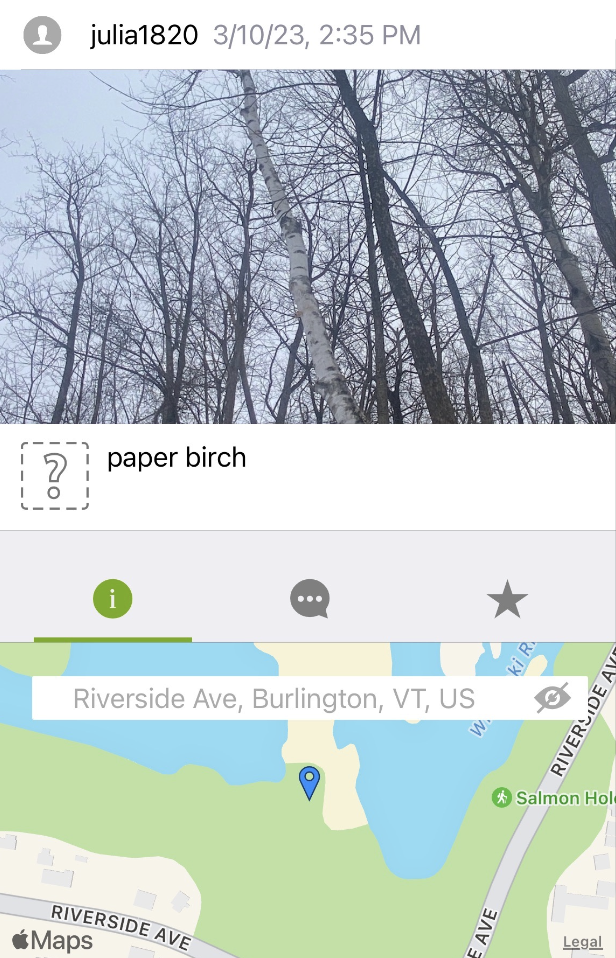Switch to the info tab
This screenshot has width=616, height=958.
[x=113, y=600]
